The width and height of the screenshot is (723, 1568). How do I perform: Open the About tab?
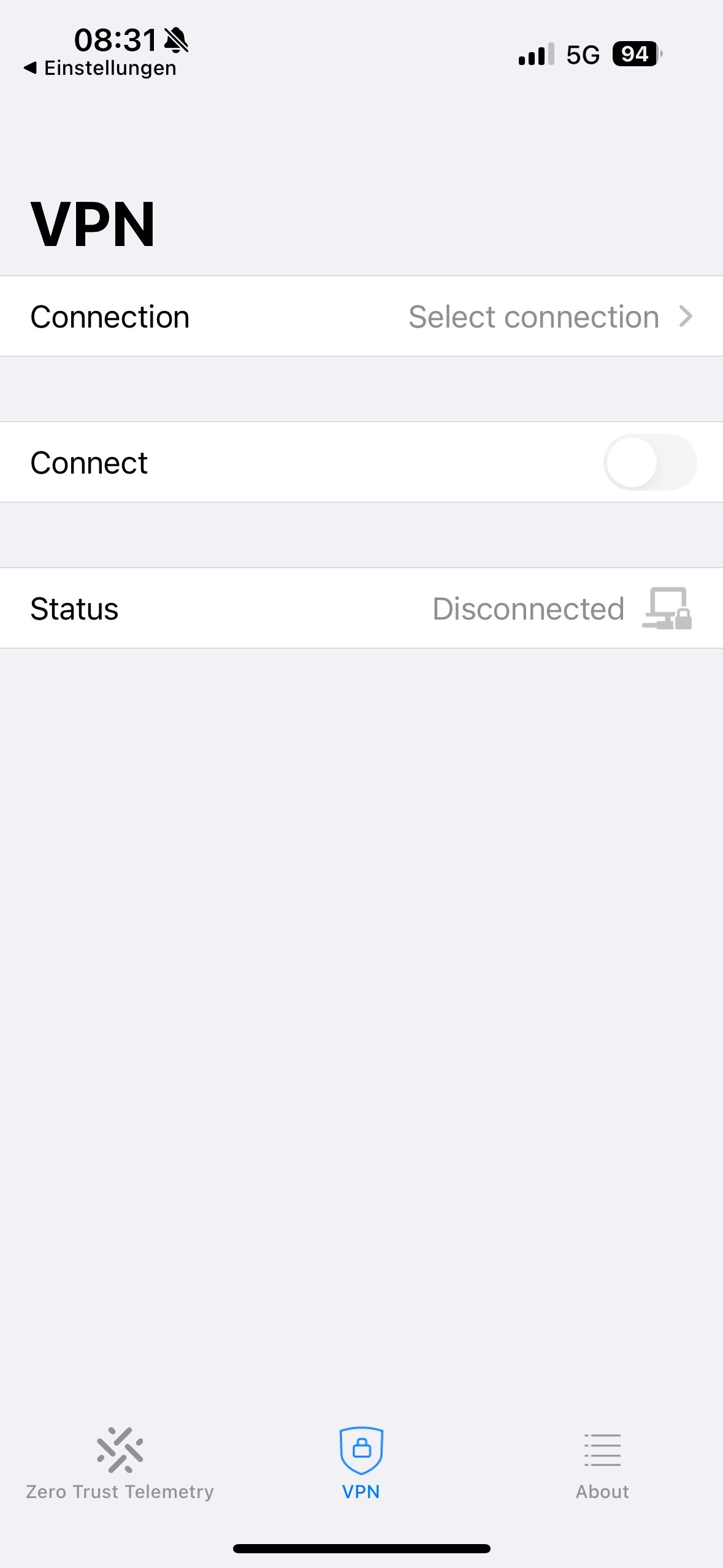[602, 1463]
